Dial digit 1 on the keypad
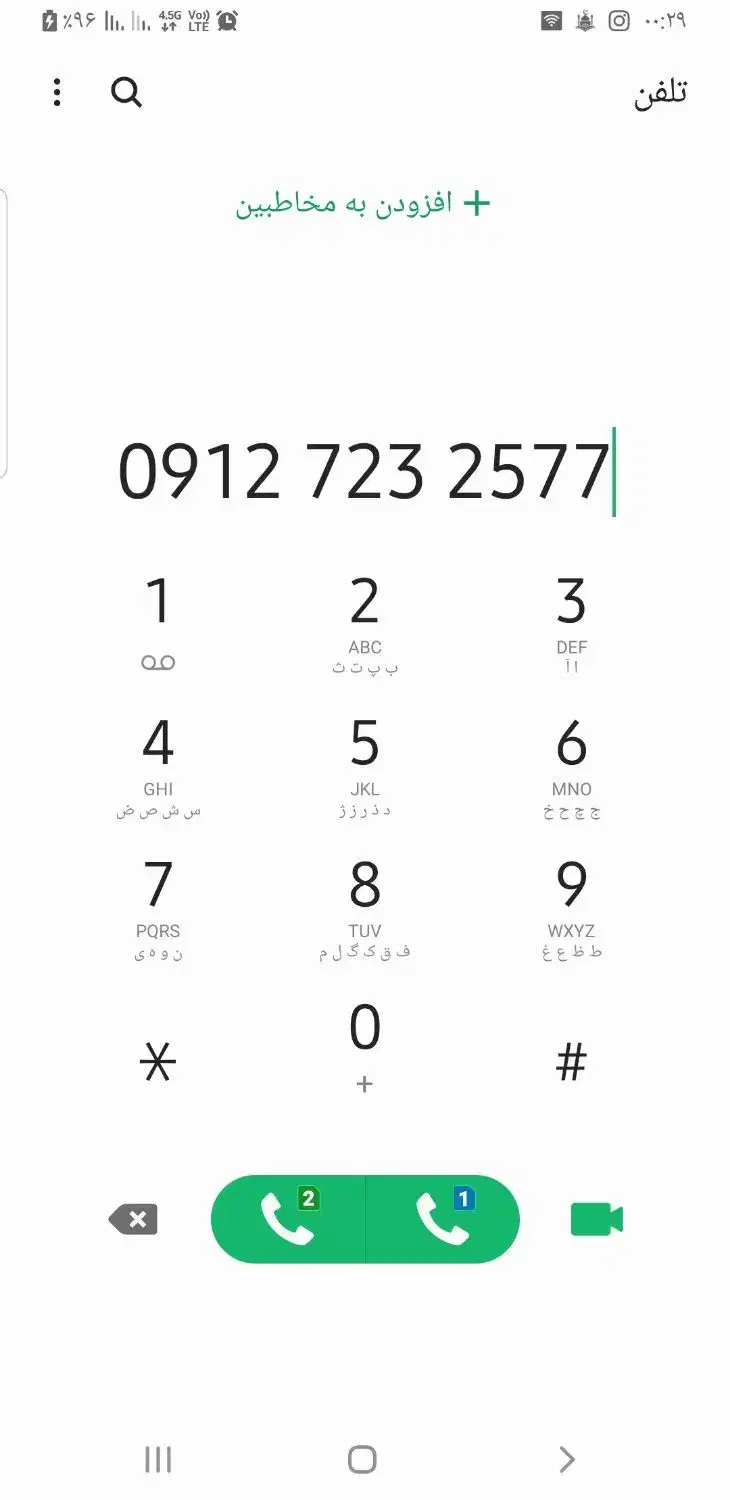The height and width of the screenshot is (1500, 730). click(x=158, y=620)
